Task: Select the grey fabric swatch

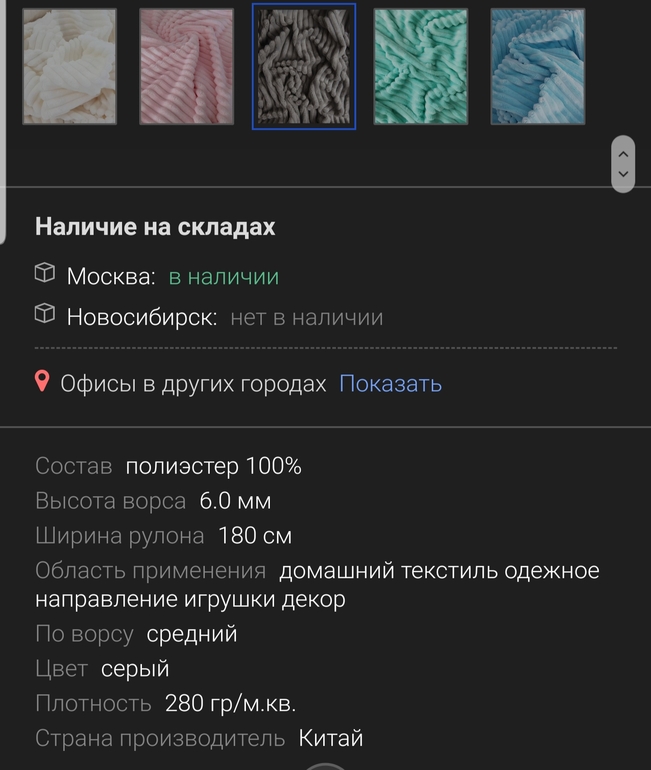Action: coord(304,66)
